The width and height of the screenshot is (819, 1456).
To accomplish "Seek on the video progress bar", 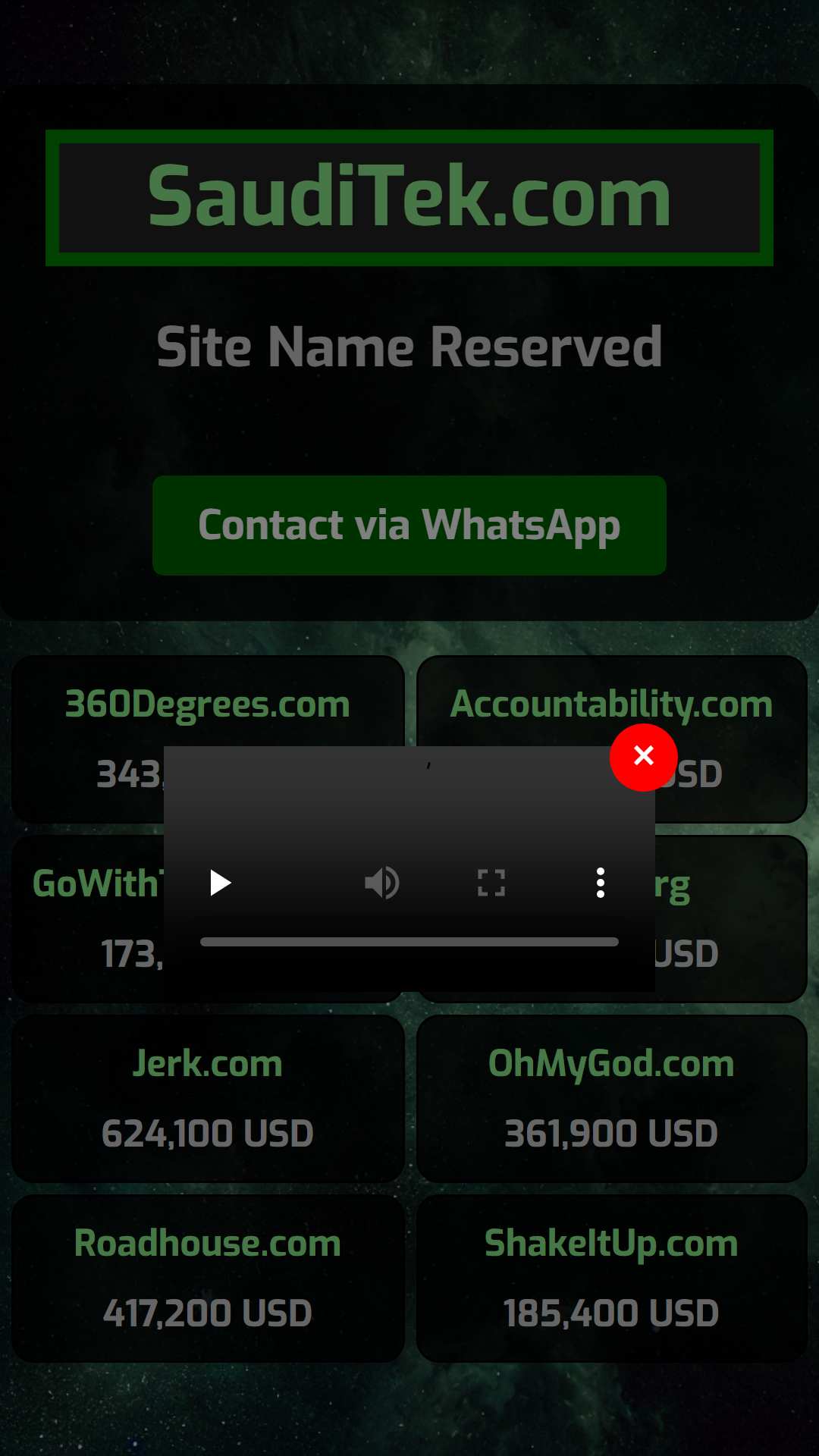I will pos(409,942).
